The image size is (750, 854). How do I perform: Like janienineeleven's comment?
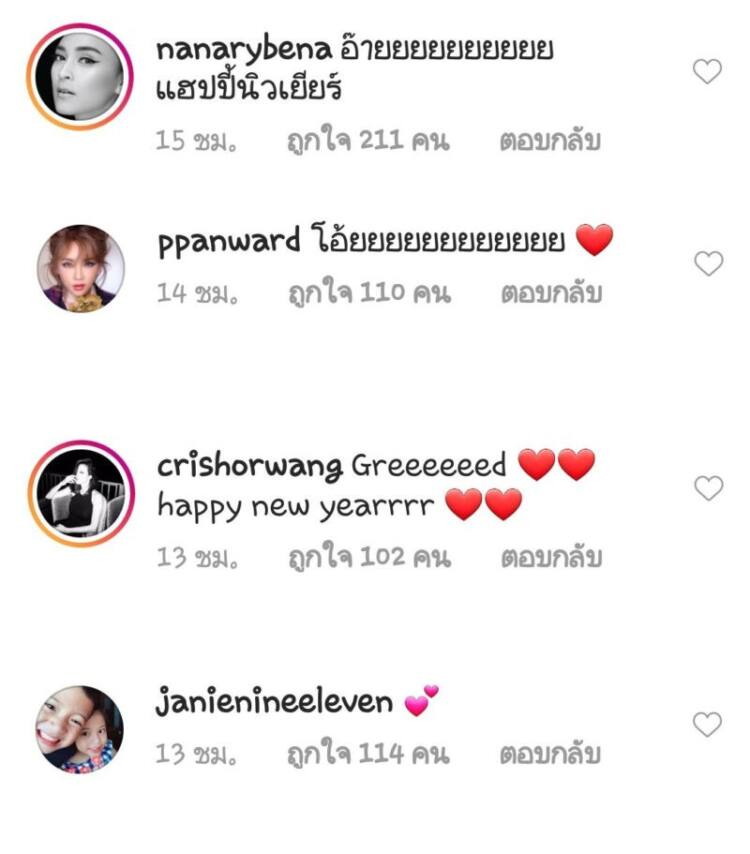(708, 724)
